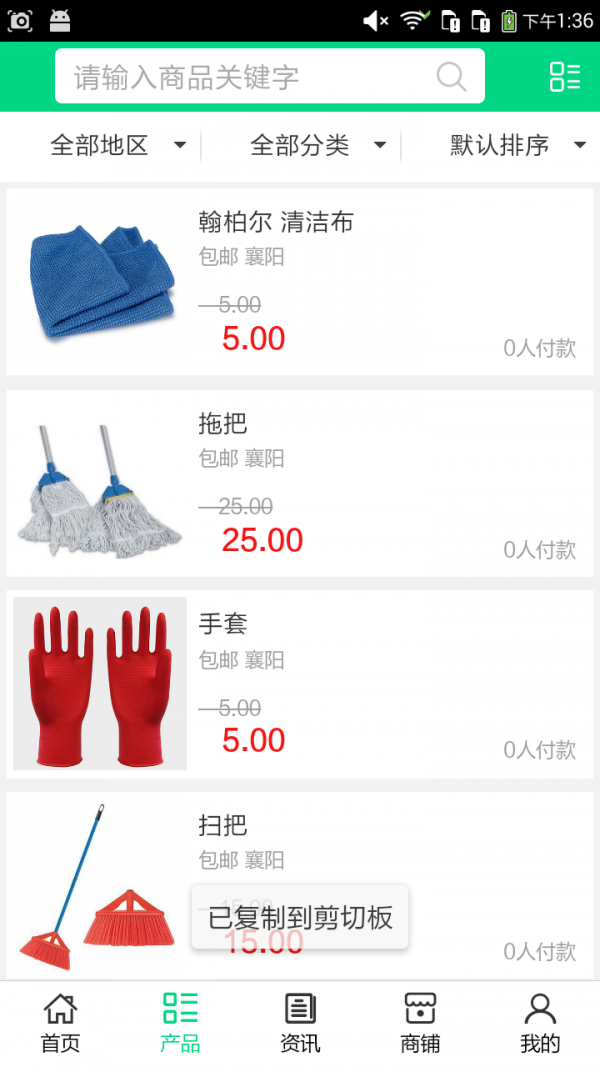The image size is (600, 1067).
Task: Switch list layout via top-right view icon
Action: (564, 77)
